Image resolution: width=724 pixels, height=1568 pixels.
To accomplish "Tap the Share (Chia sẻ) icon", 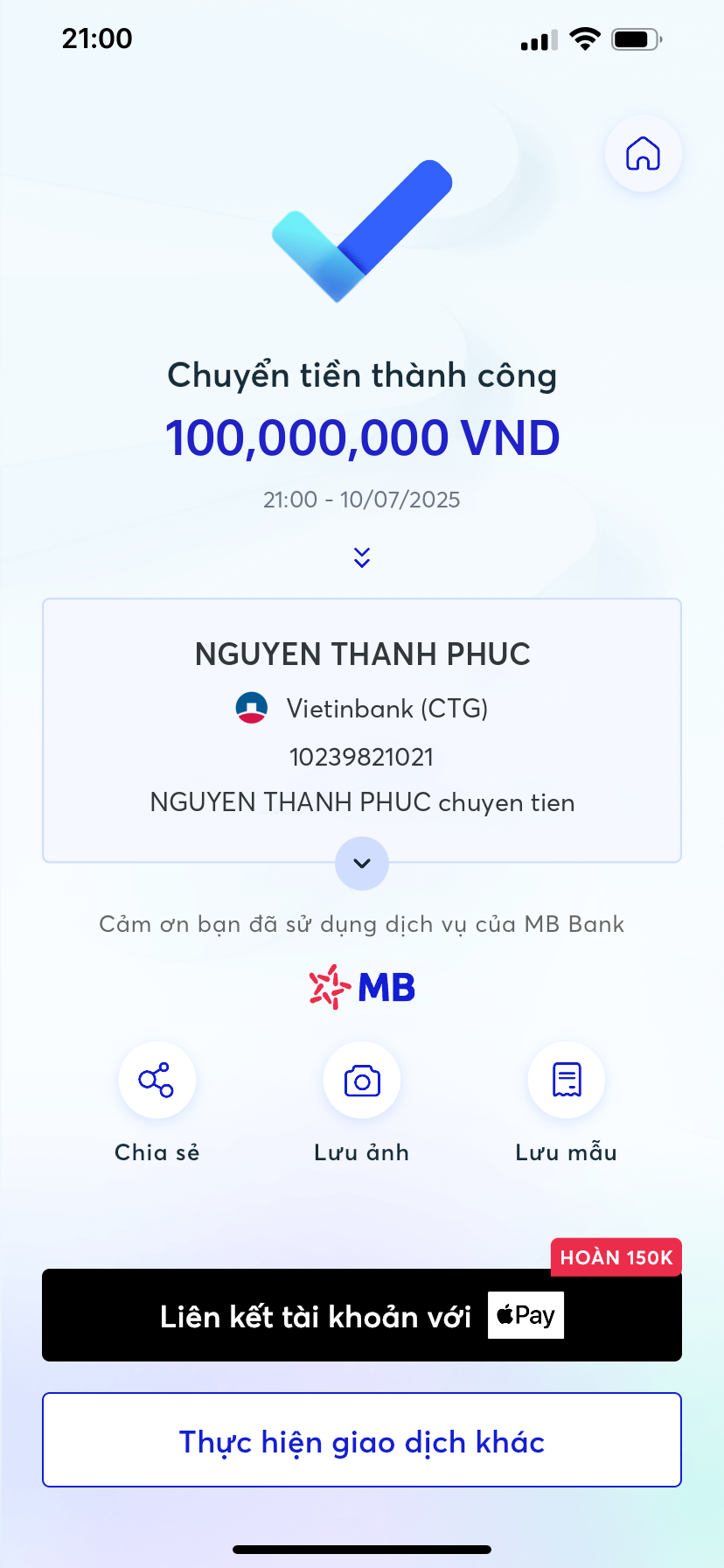I will (x=157, y=1080).
